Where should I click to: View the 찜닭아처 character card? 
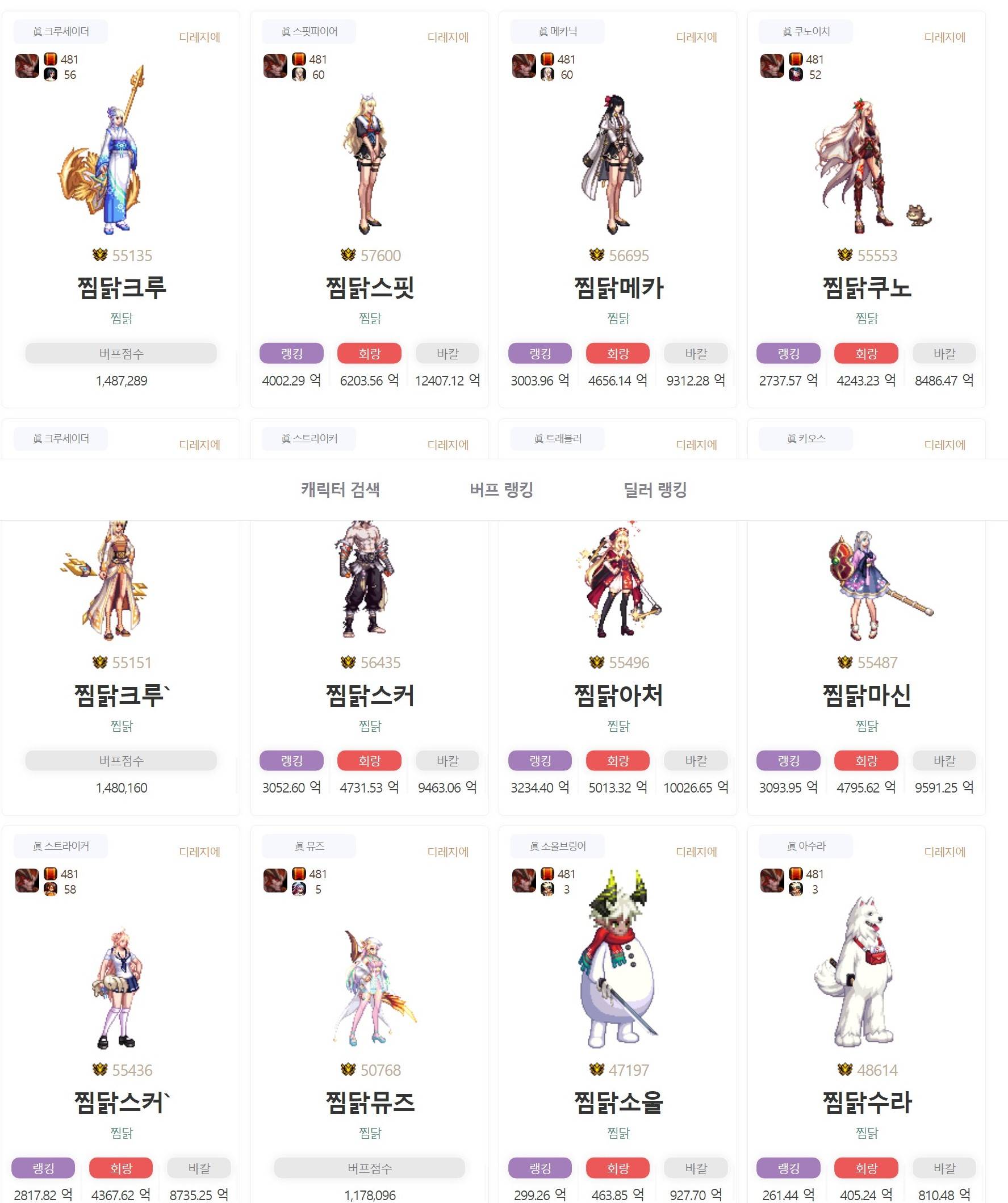point(618,695)
